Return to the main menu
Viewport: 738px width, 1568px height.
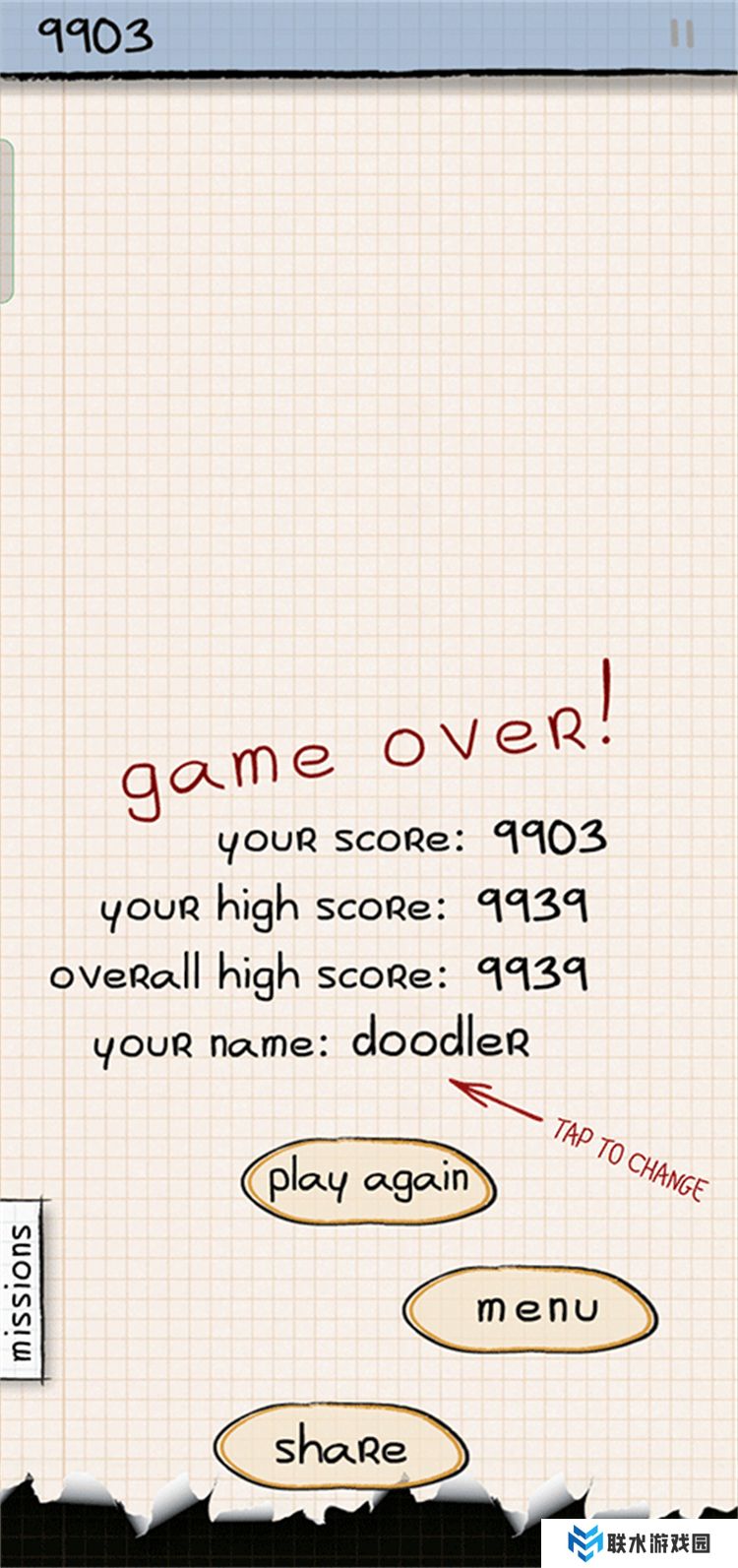(x=531, y=1309)
